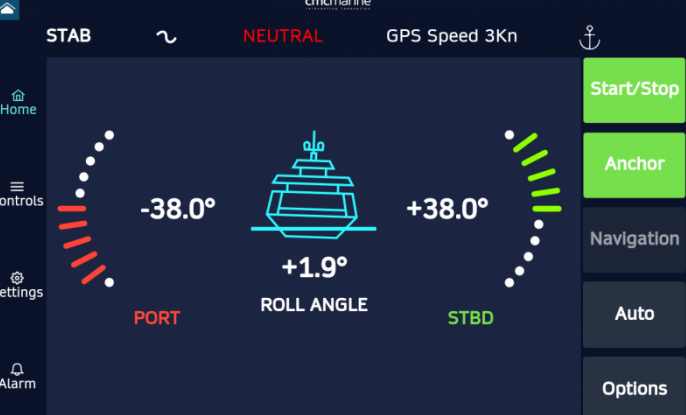Open the Alarm tab
This screenshot has width=686, height=415.
(18, 376)
